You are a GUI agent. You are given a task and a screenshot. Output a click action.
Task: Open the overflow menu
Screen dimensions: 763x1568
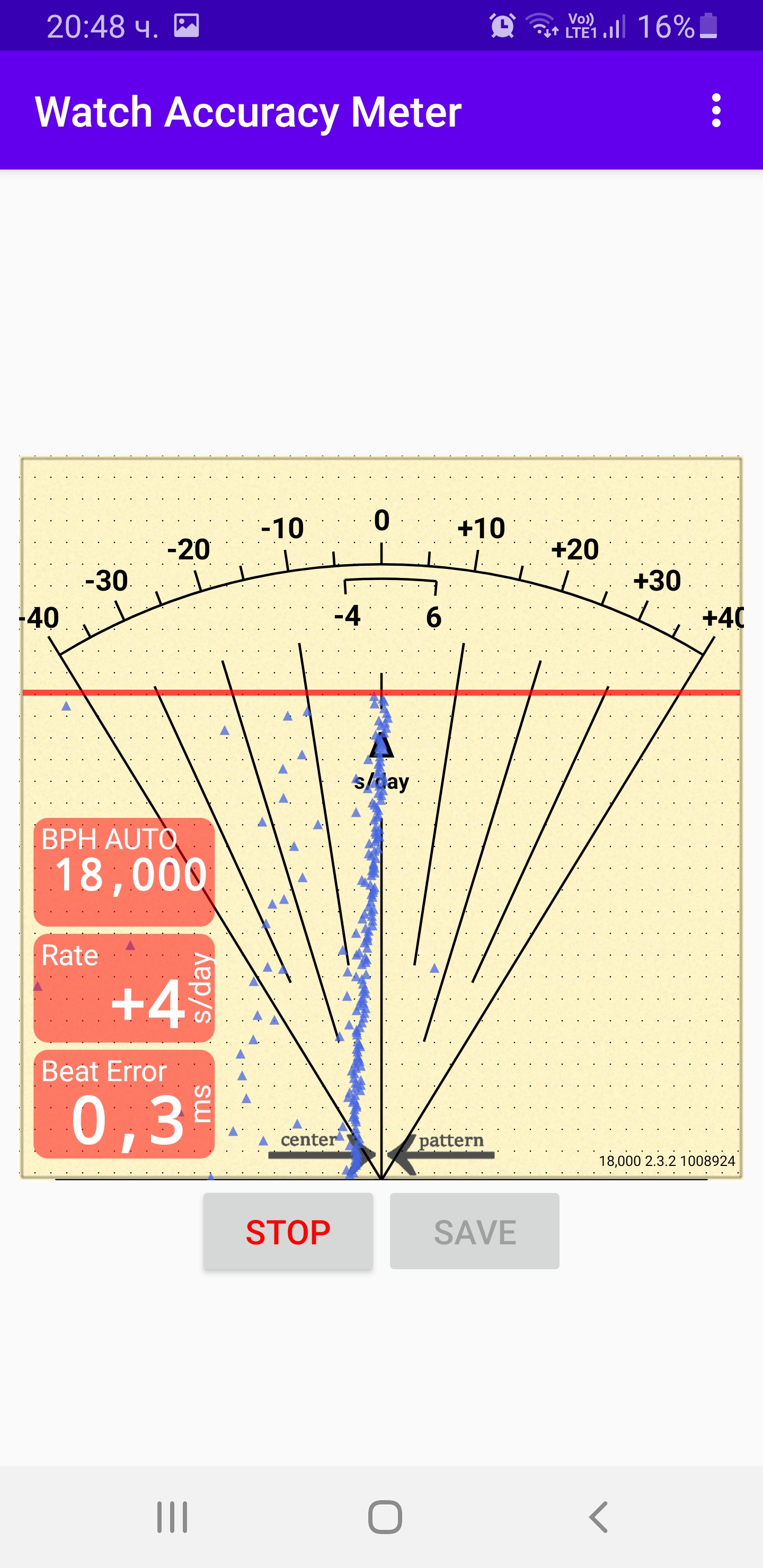click(x=716, y=111)
